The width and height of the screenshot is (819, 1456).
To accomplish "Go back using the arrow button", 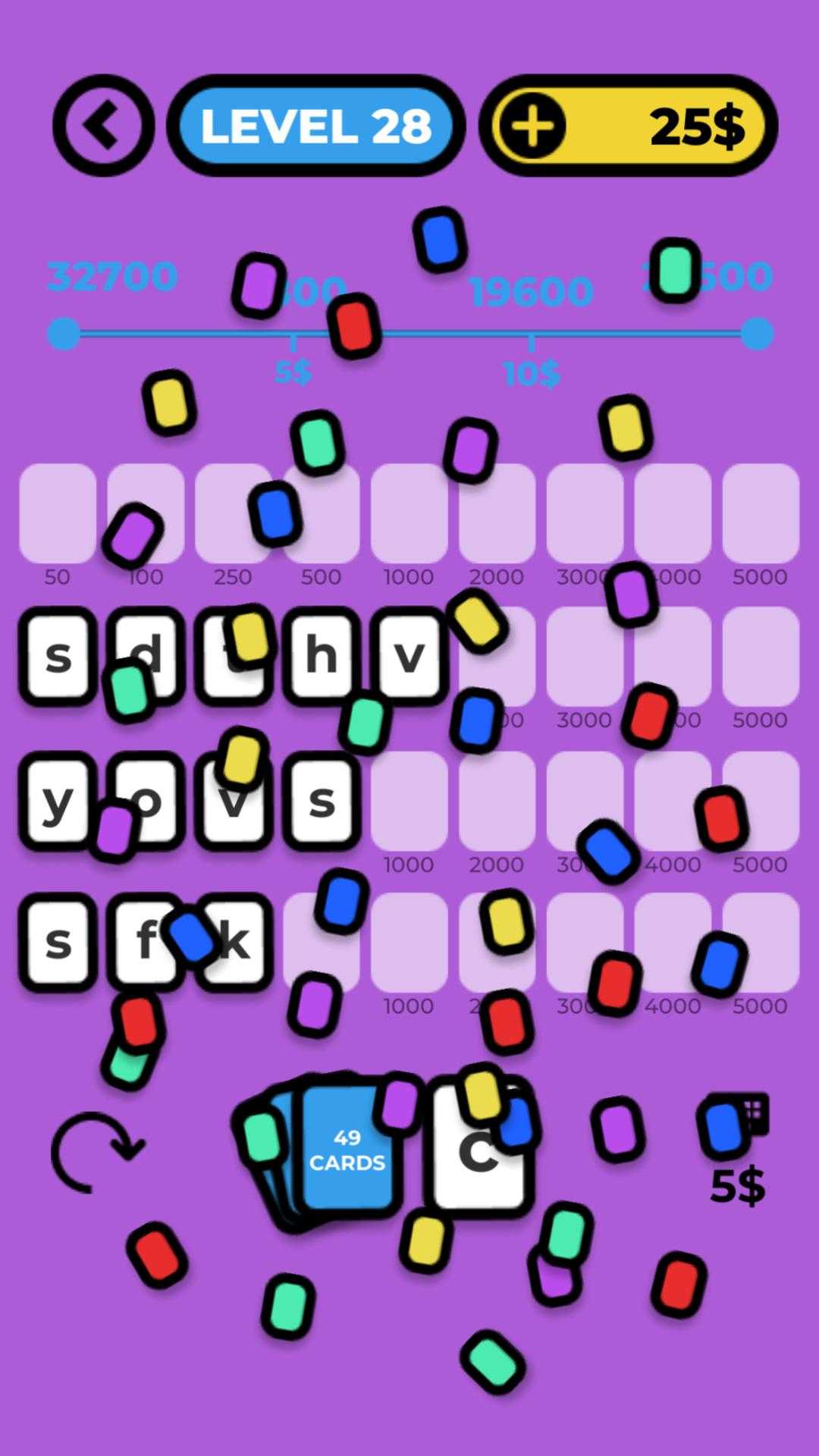I will 103,126.
